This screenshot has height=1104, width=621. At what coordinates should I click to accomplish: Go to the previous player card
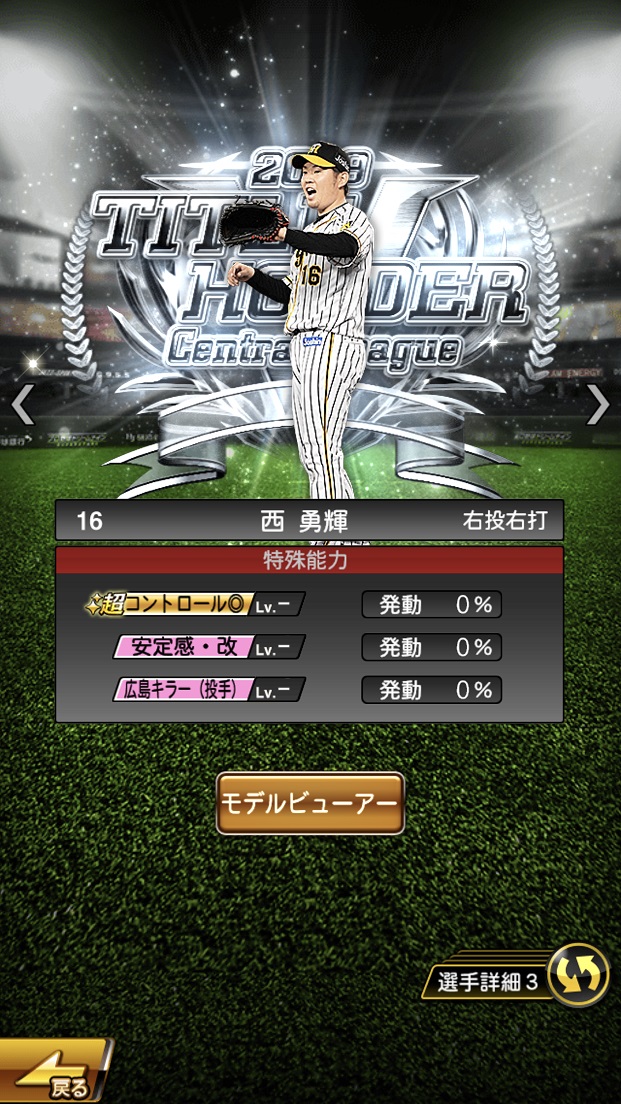coord(22,405)
